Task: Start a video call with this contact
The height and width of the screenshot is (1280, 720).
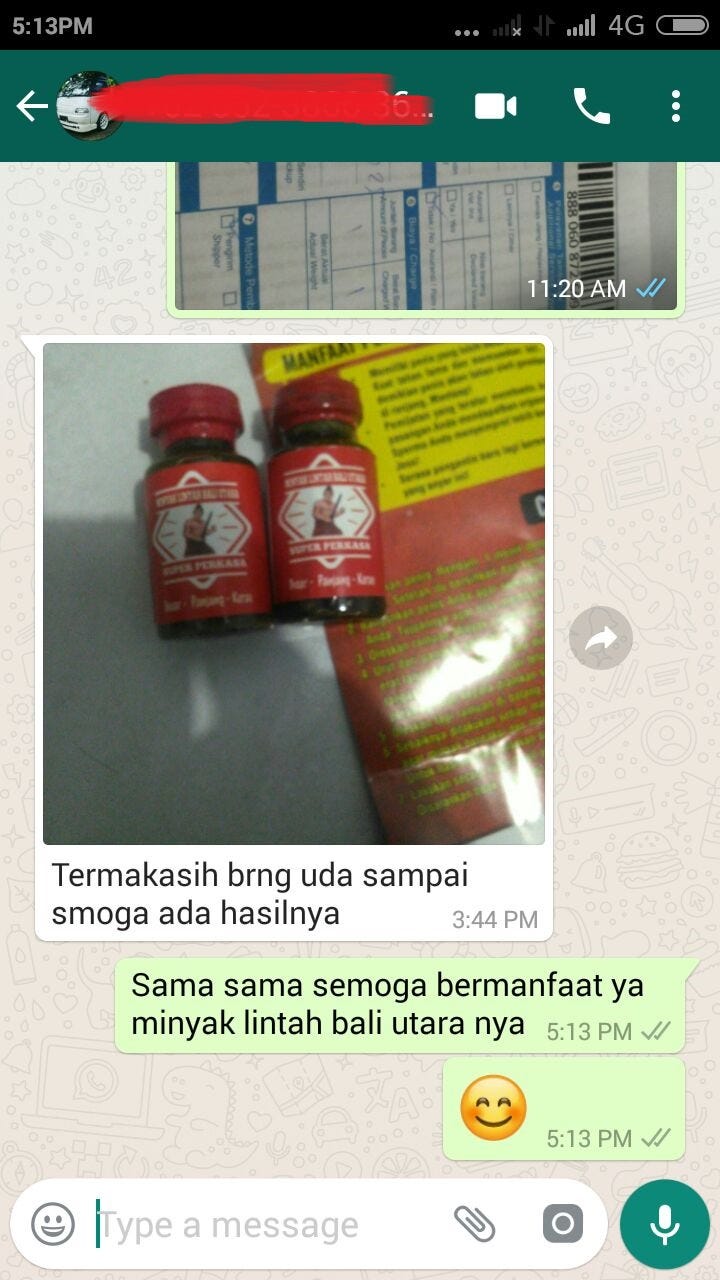Action: [495, 106]
